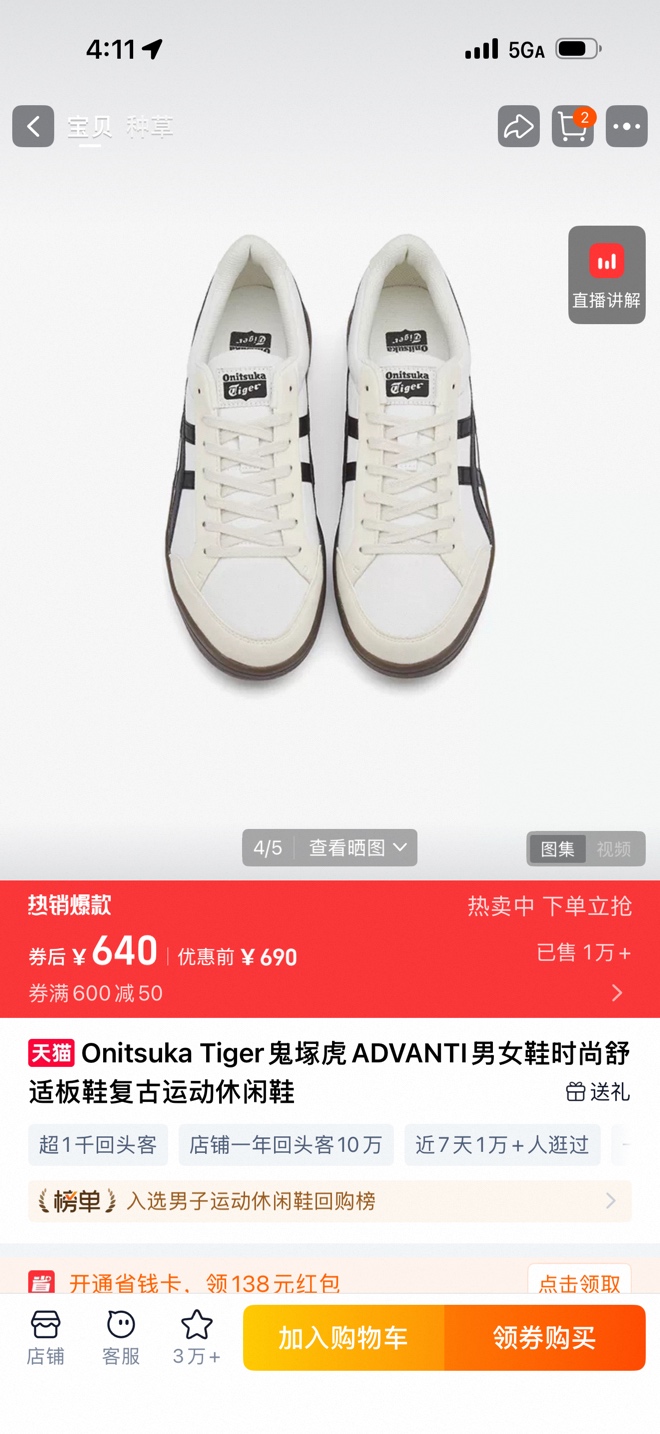Select the 图集 gallery view
The image size is (660, 1434).
[x=558, y=849]
